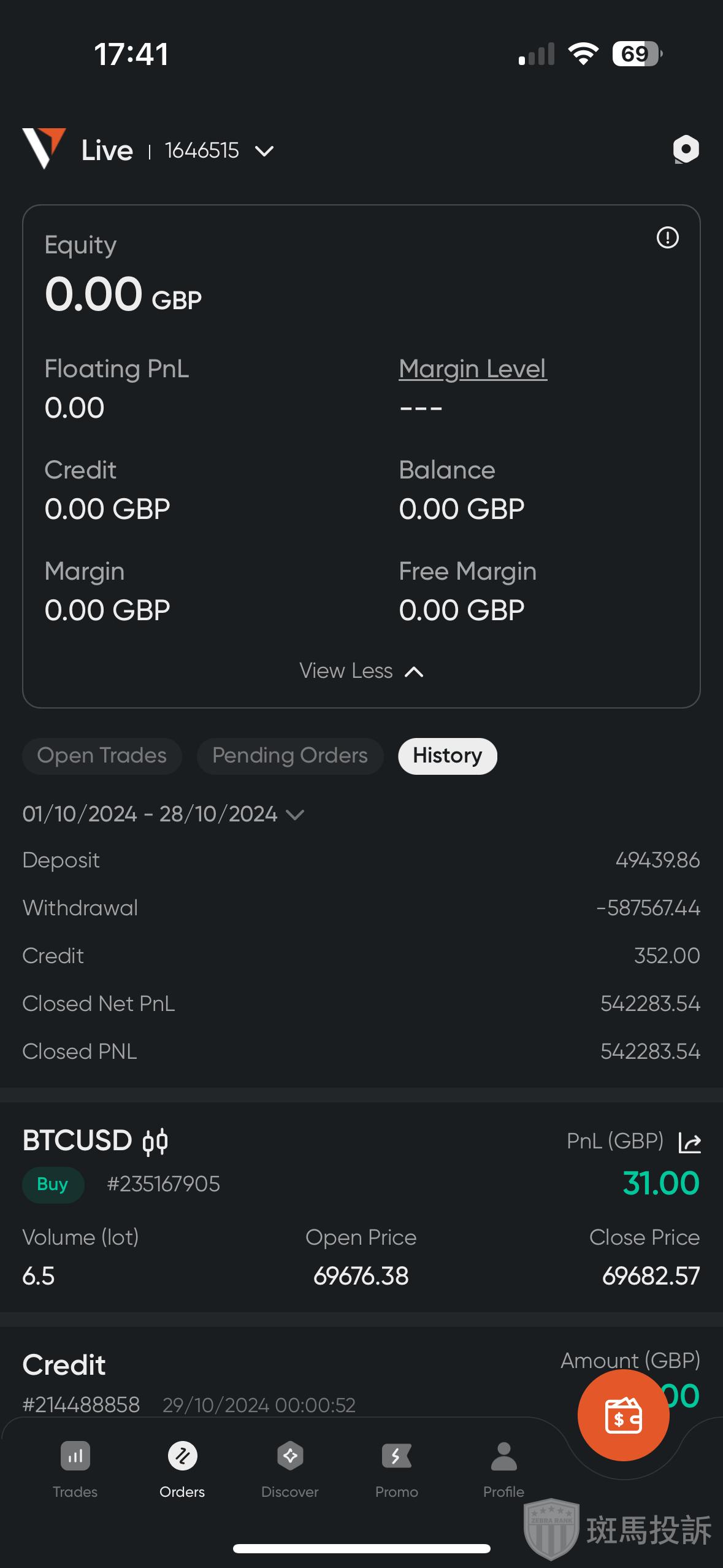Tap the orange deposit wallet button

pos(623,1416)
